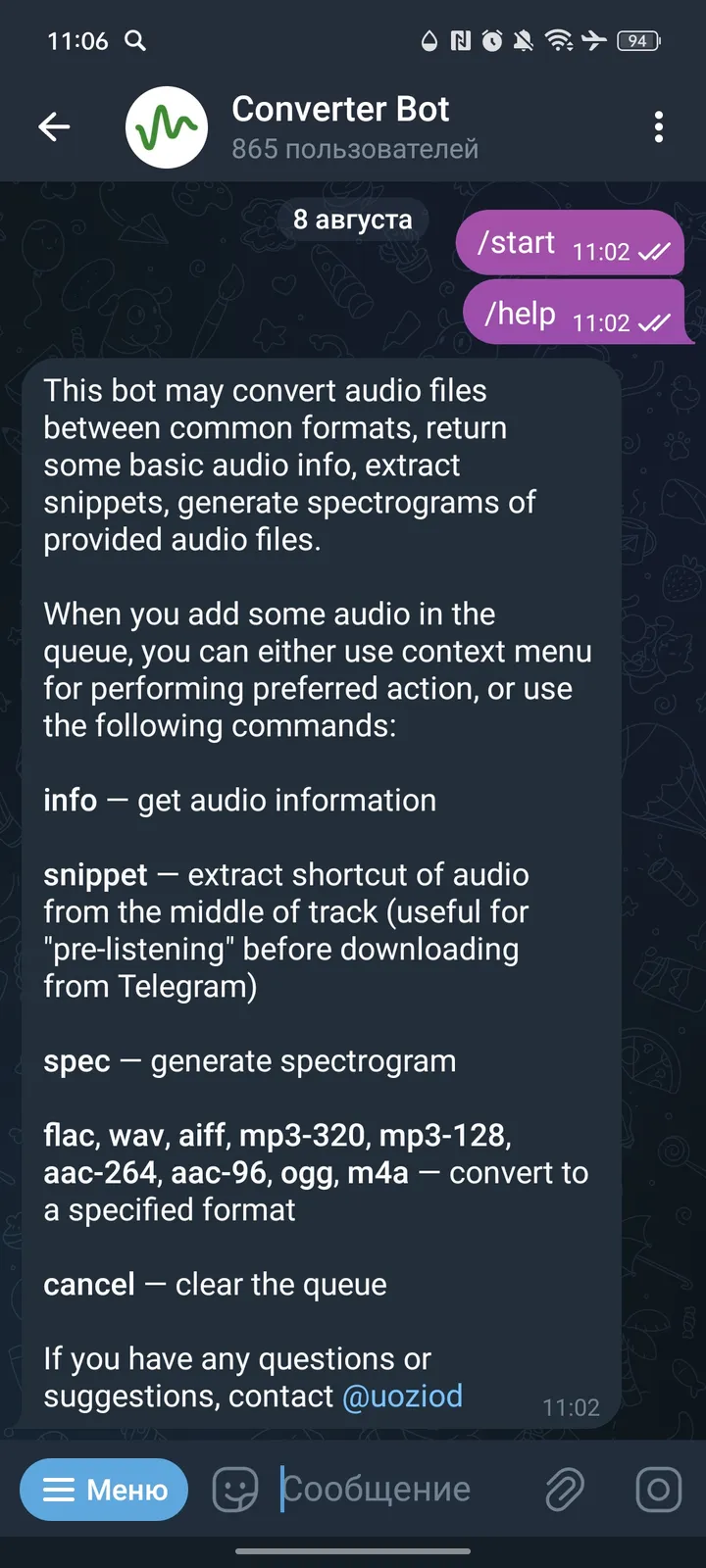Open Converter Bot profile picture
Viewport: 706px width, 1568px height.
[x=166, y=126]
